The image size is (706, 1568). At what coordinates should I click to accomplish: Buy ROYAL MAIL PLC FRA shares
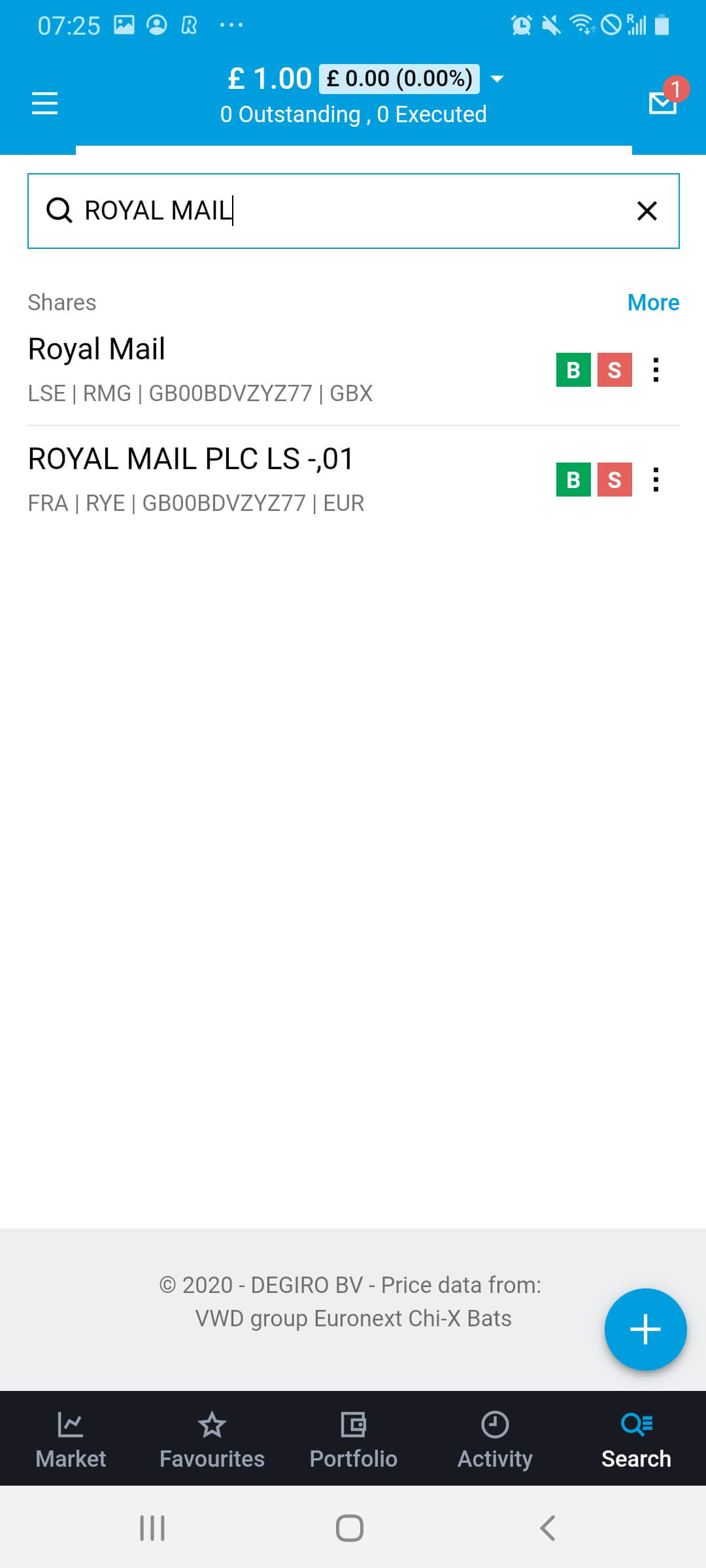573,480
